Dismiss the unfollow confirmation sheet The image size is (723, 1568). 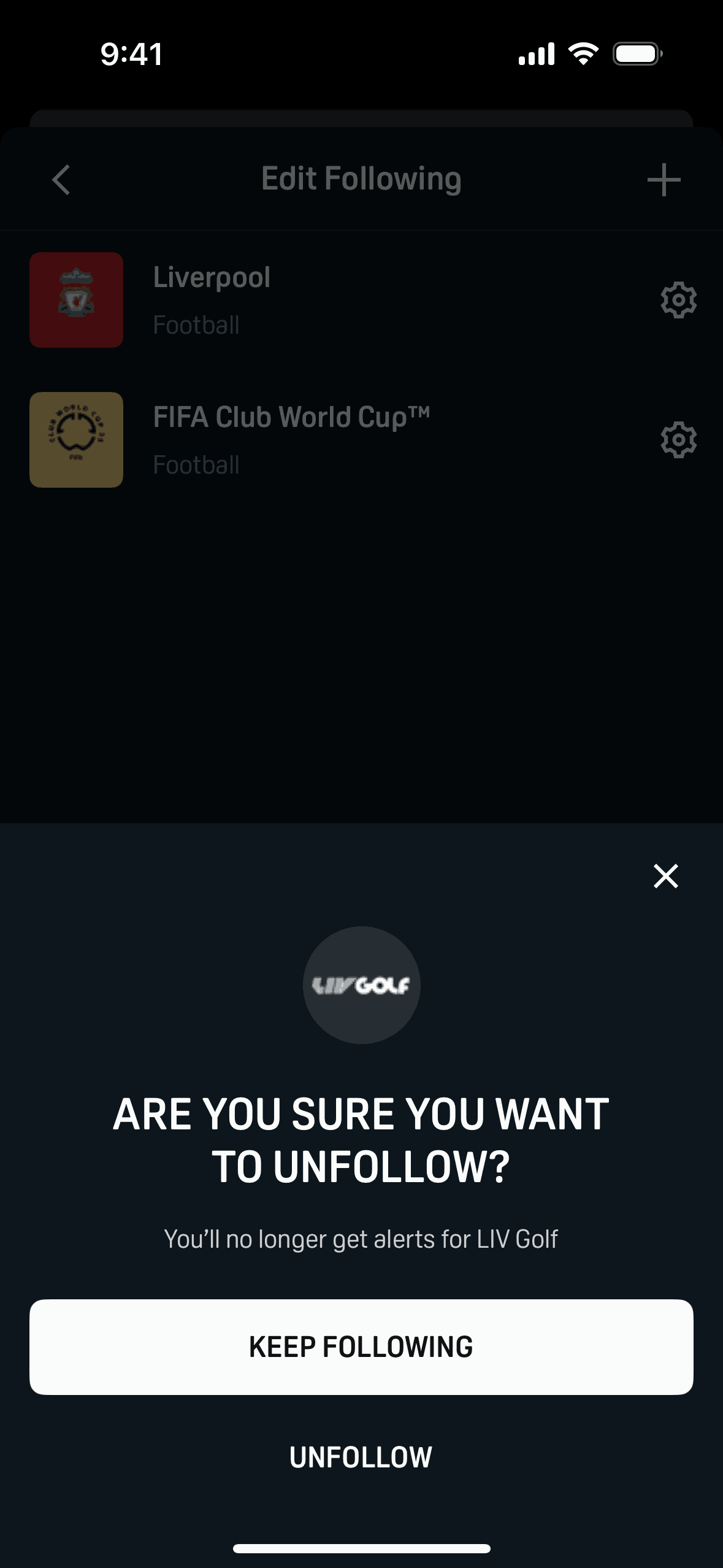(x=665, y=876)
